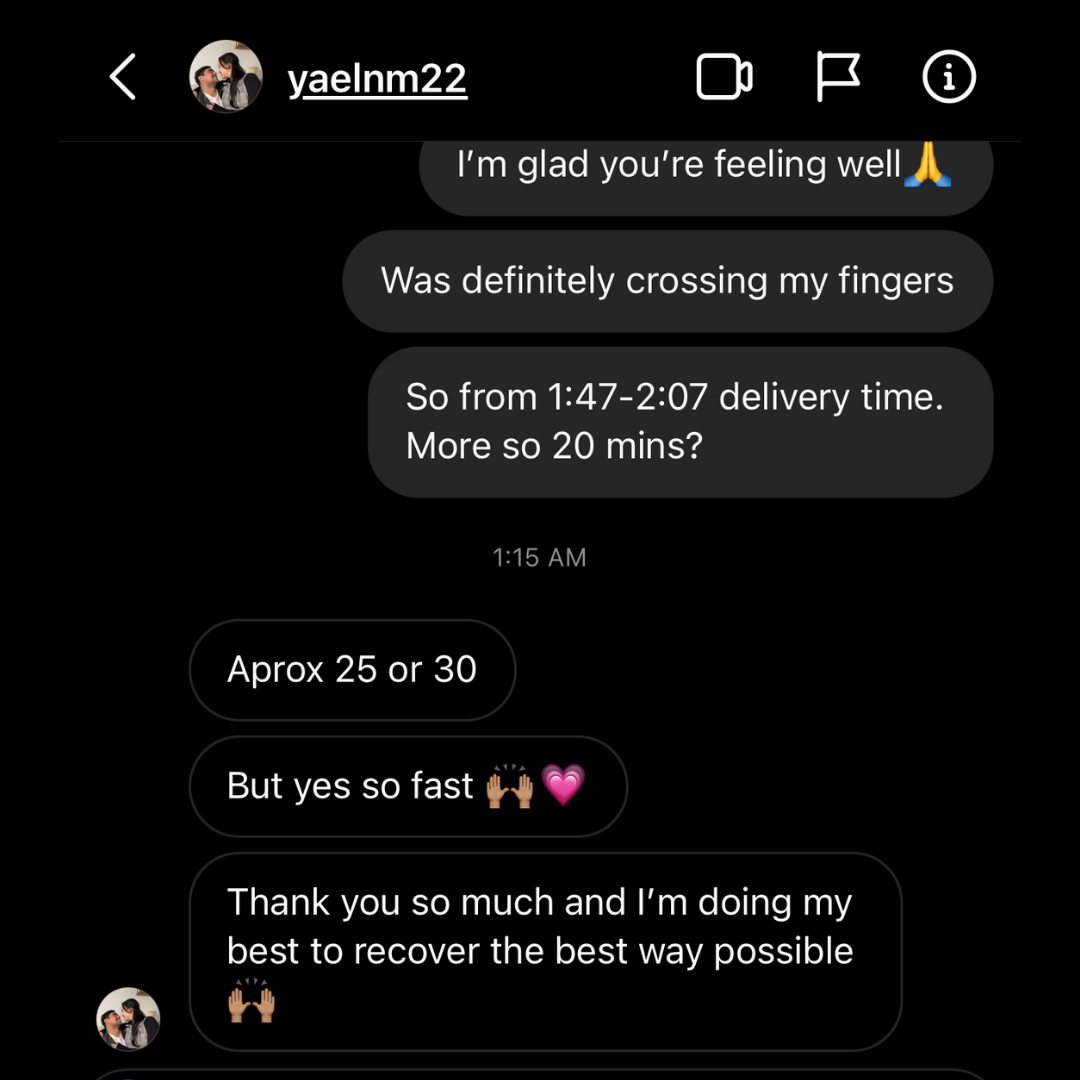Go back to the inbox
Image resolution: width=1080 pixels, height=1080 pixels.
[x=122, y=78]
